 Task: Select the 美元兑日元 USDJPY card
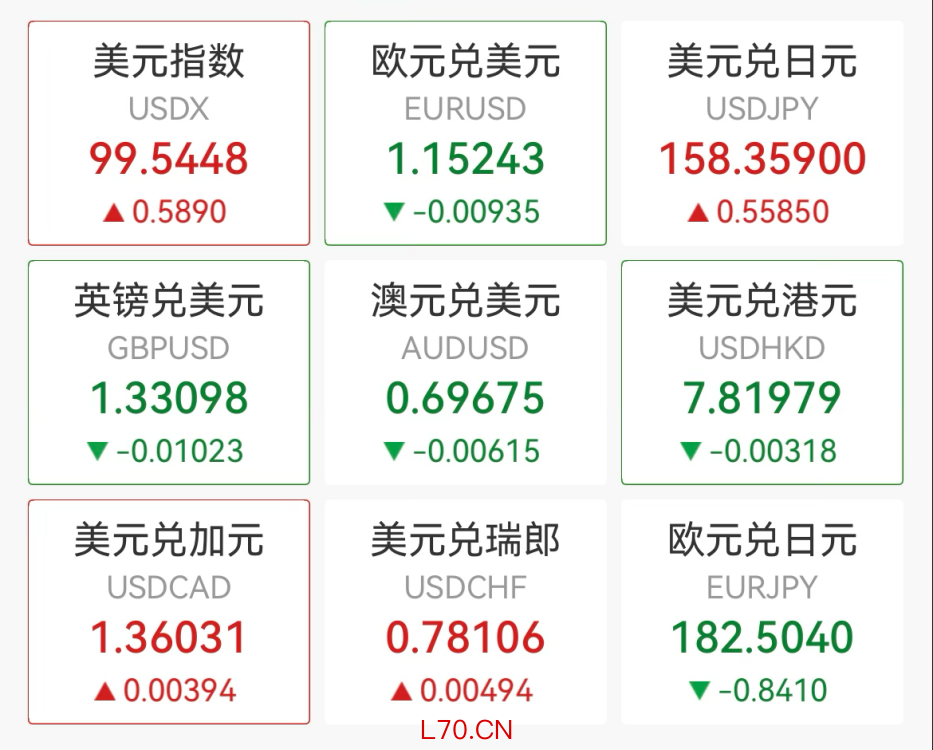point(762,134)
